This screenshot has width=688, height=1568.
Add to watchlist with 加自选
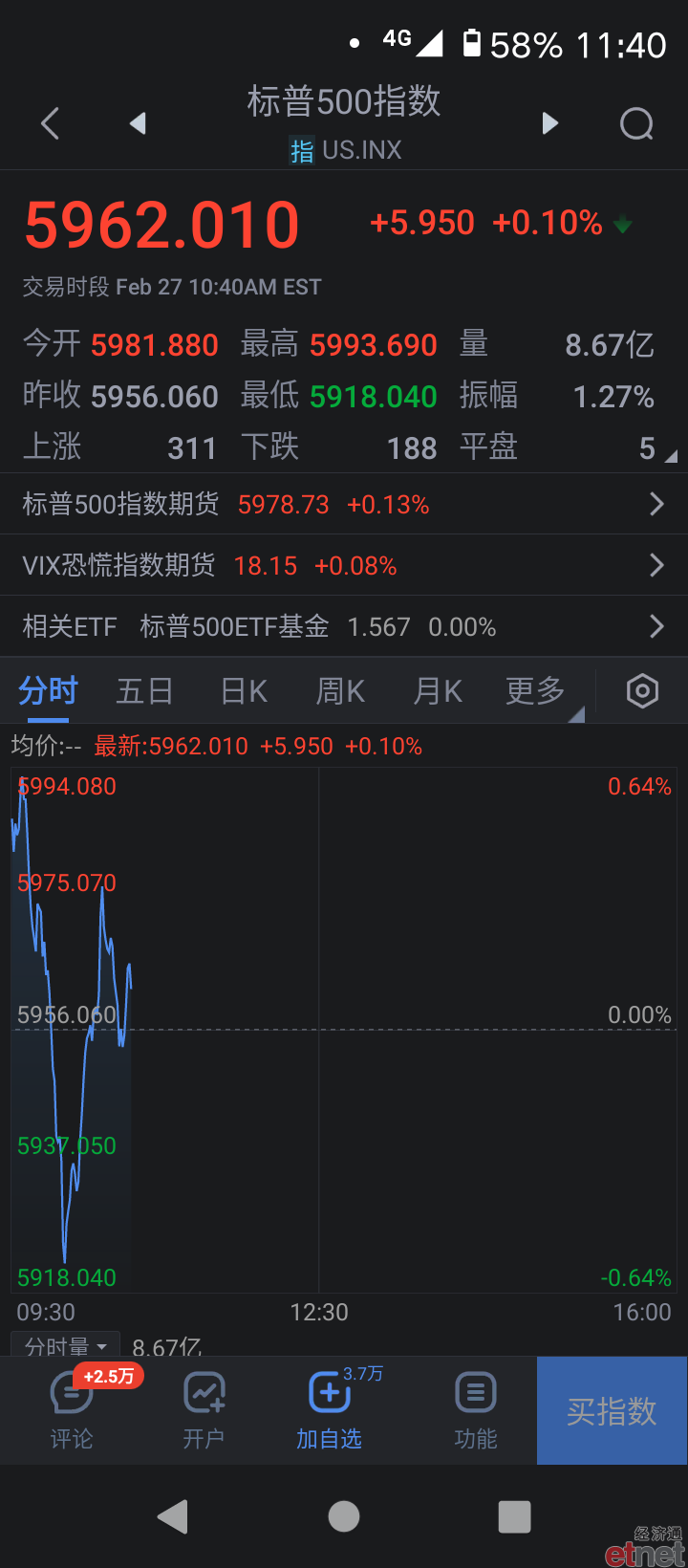329,1410
